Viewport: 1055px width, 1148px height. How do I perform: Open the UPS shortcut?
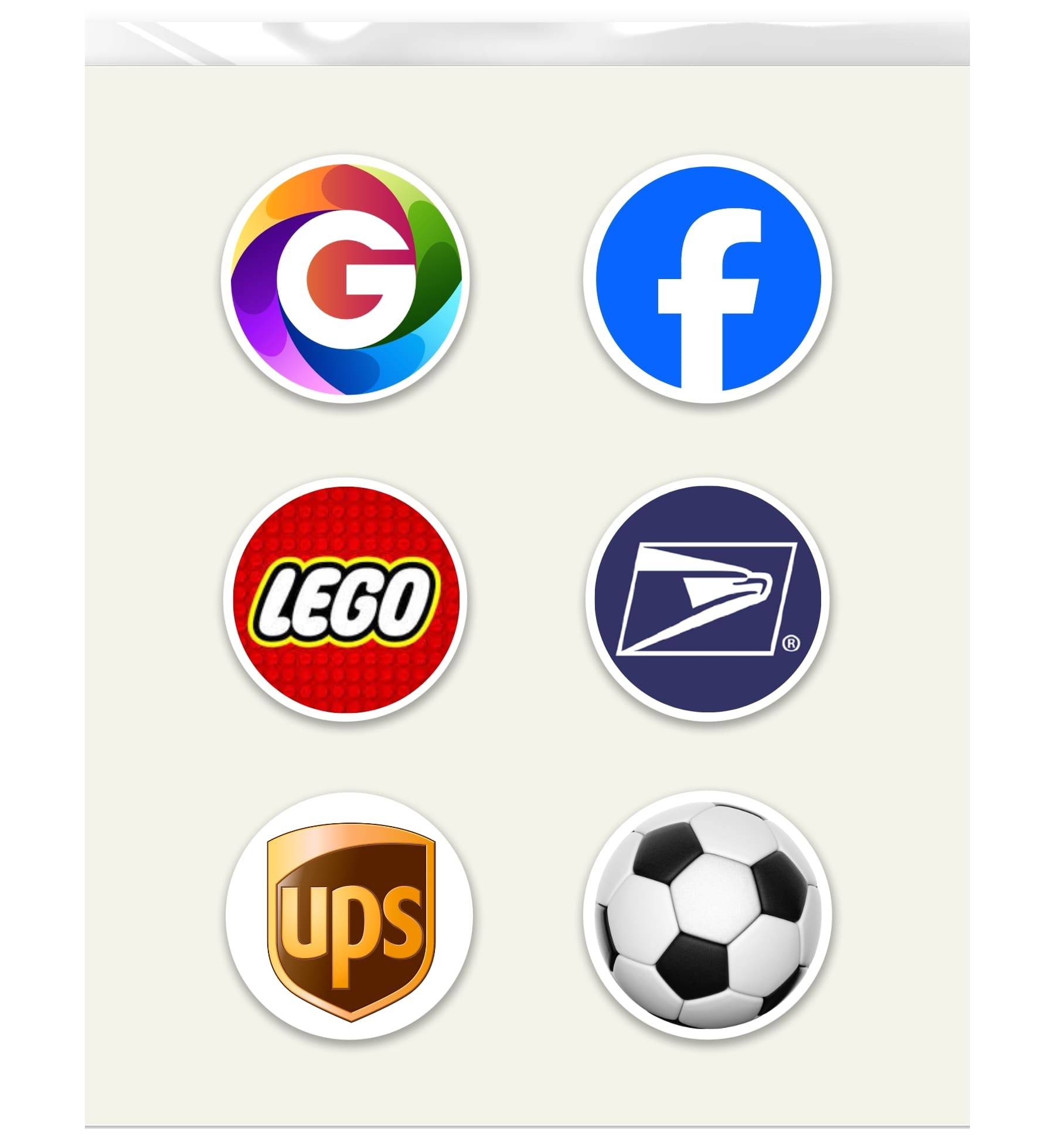(x=349, y=915)
